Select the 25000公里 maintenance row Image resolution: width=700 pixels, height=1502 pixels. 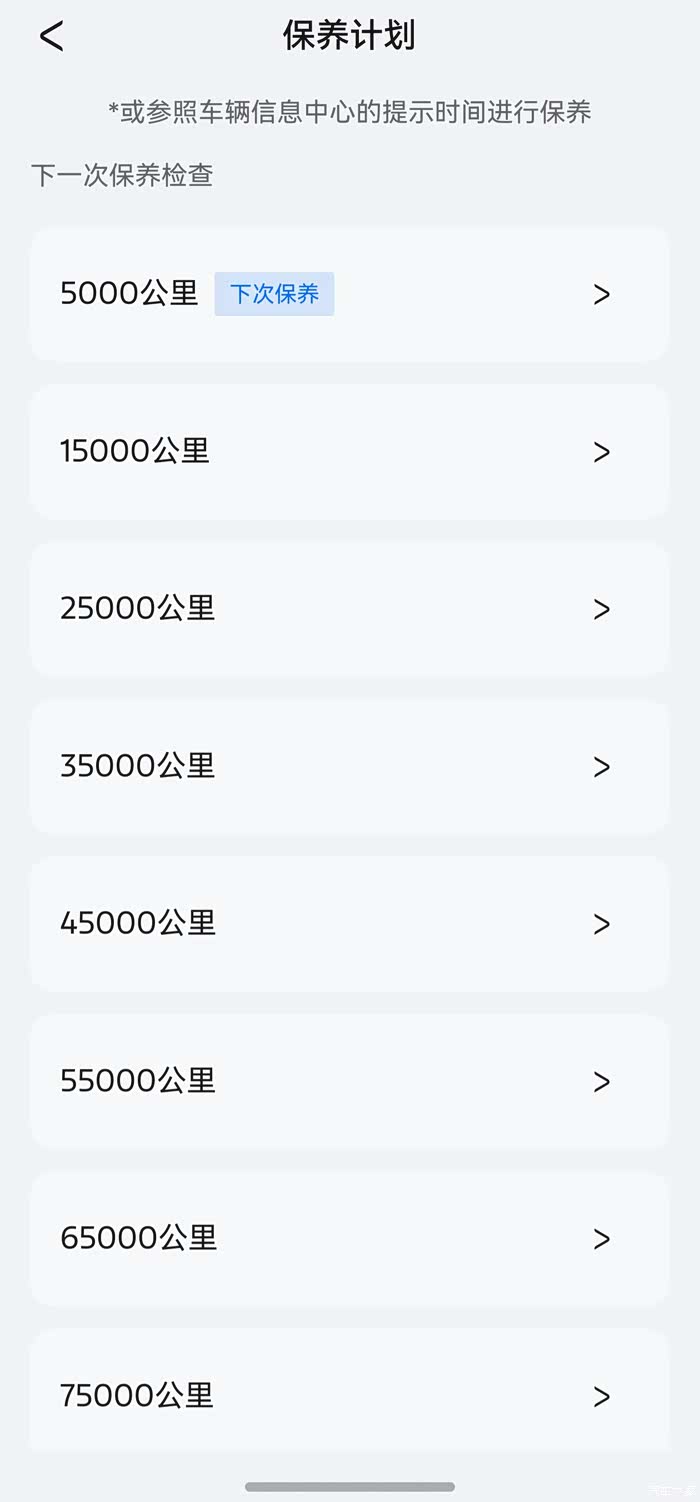[349, 608]
